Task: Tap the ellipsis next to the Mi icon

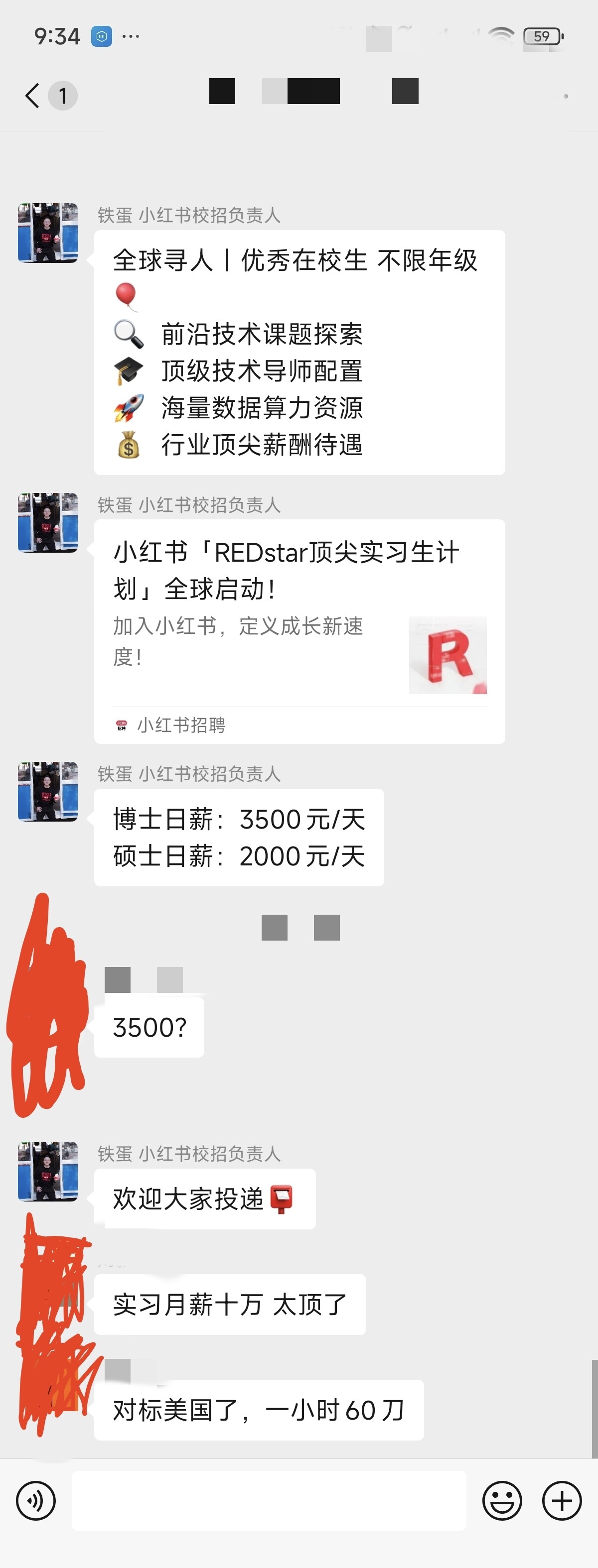Action: tap(132, 36)
